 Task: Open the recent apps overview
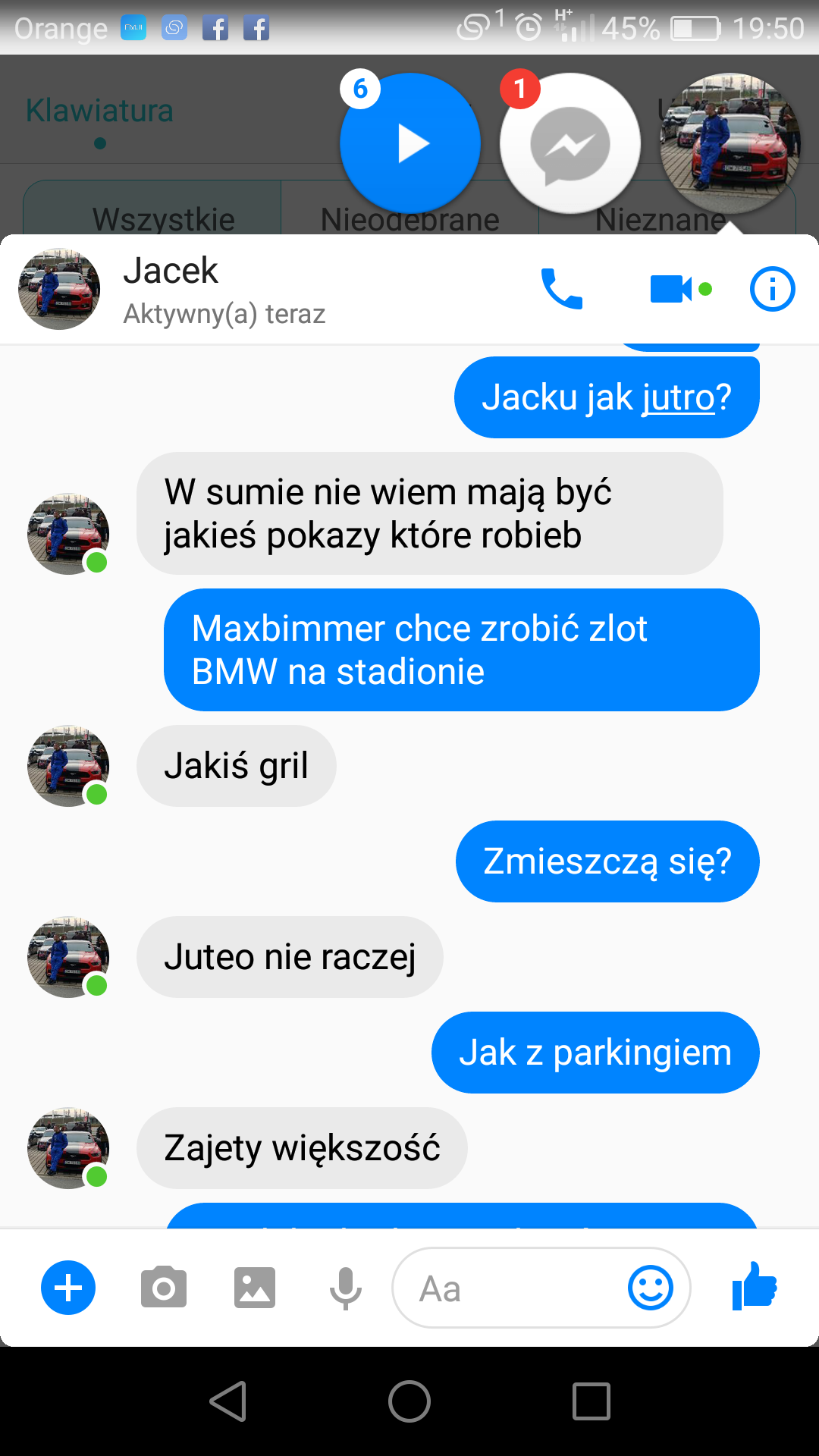(591, 1401)
